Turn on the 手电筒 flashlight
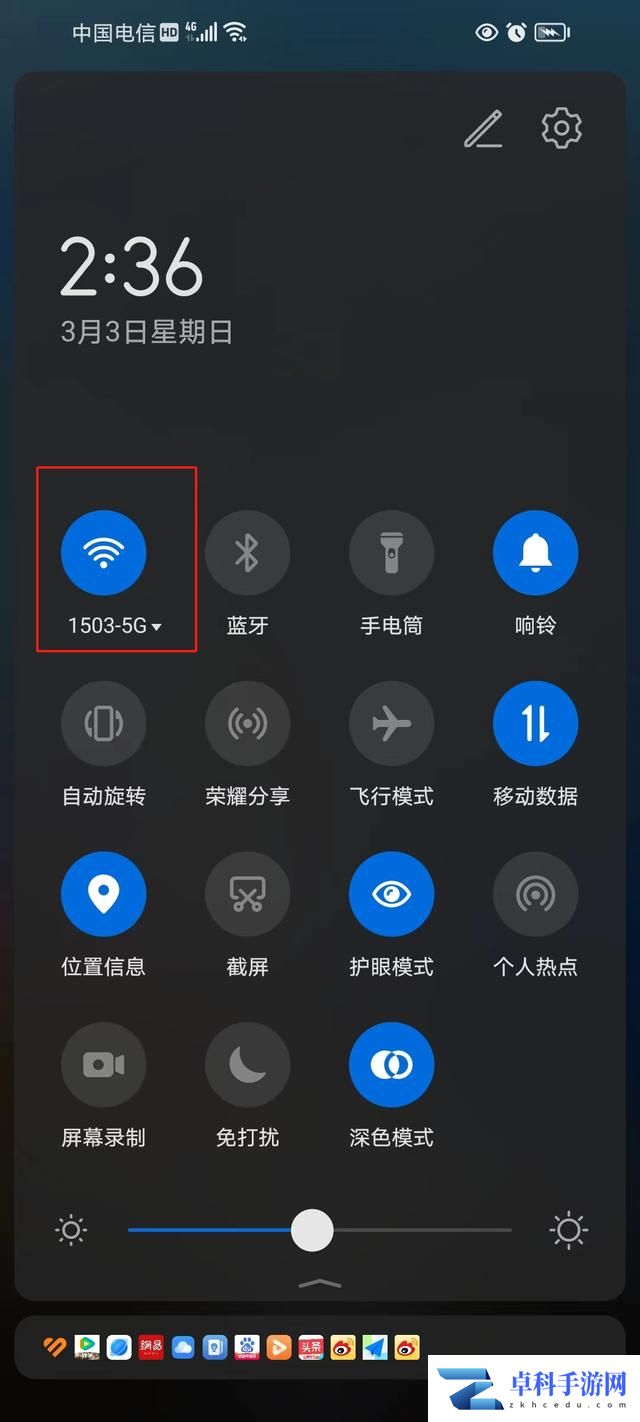 (391, 552)
